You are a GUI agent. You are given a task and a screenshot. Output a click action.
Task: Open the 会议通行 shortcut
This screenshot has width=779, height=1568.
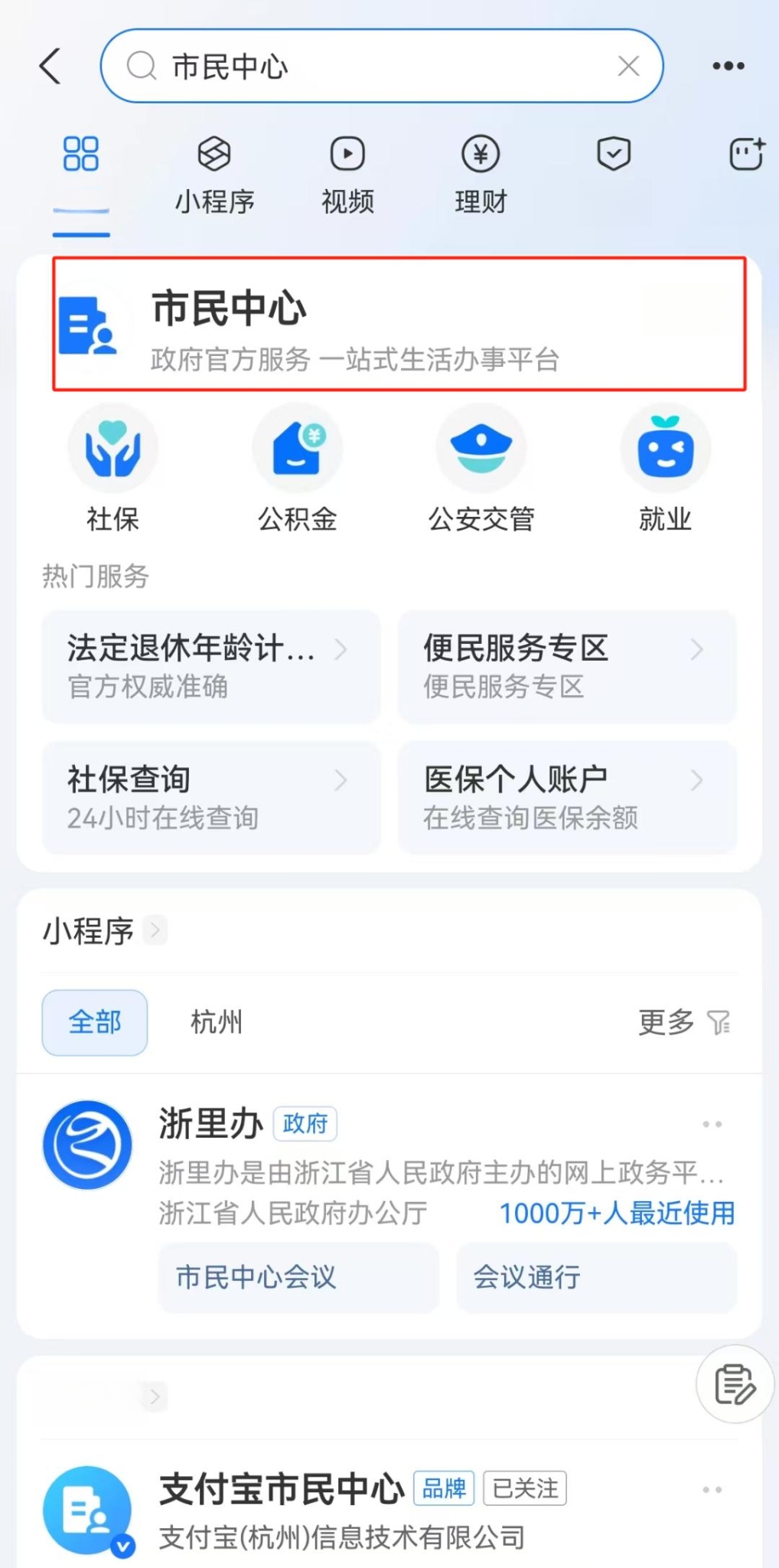[596, 1277]
